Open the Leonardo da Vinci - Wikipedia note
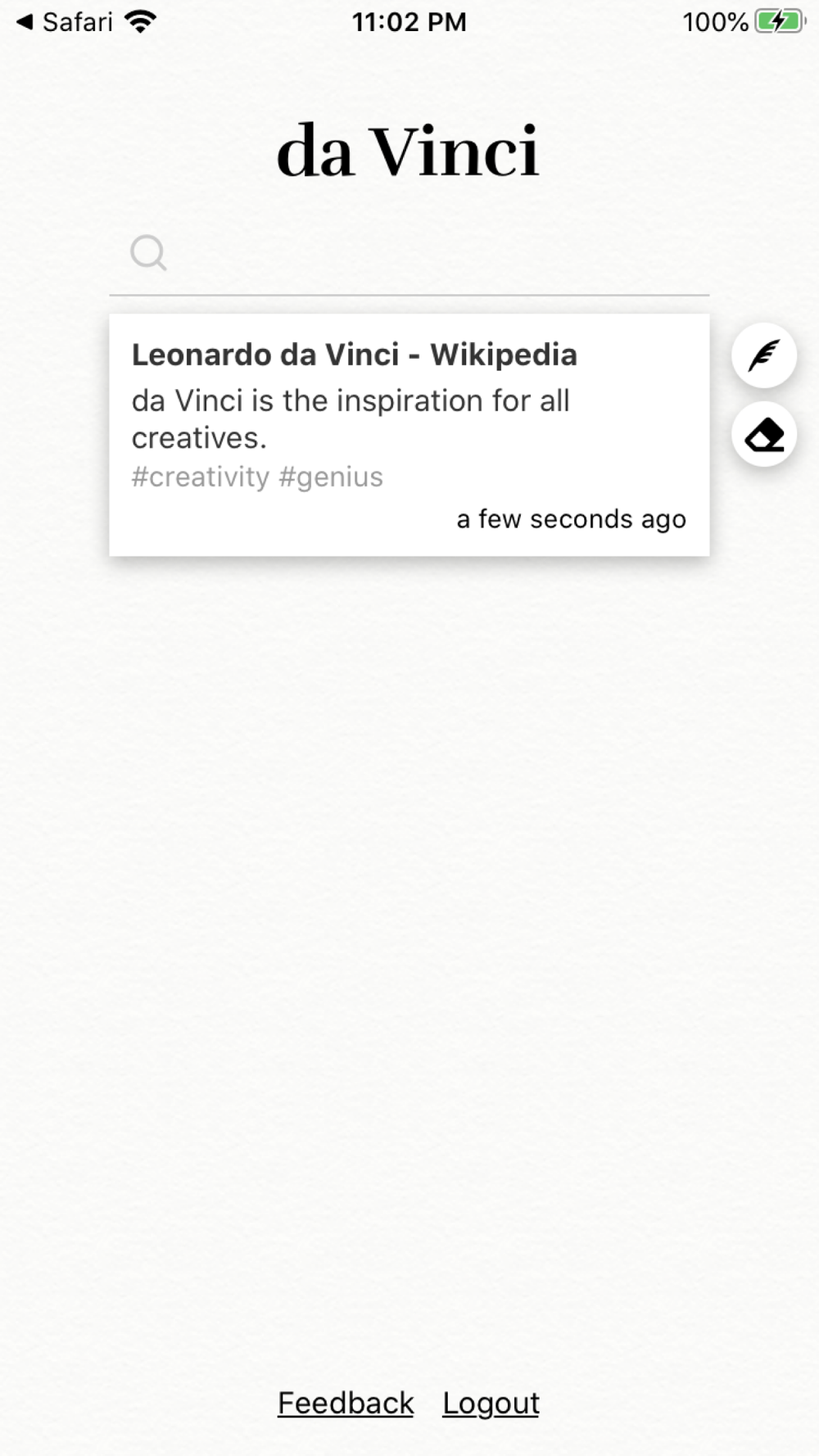Screen dimensions: 819x1456 click(x=354, y=355)
